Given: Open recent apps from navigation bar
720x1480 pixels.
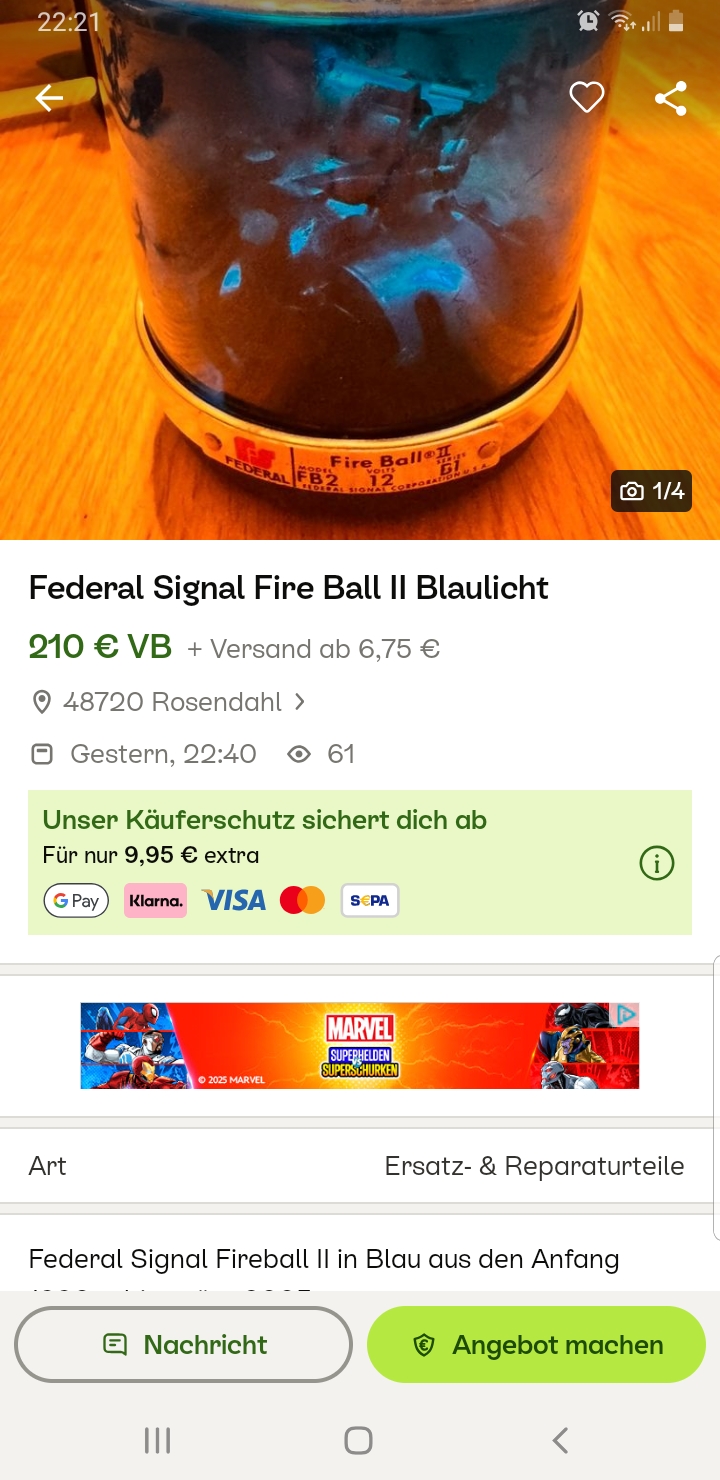Looking at the screenshot, I should [158, 1440].
